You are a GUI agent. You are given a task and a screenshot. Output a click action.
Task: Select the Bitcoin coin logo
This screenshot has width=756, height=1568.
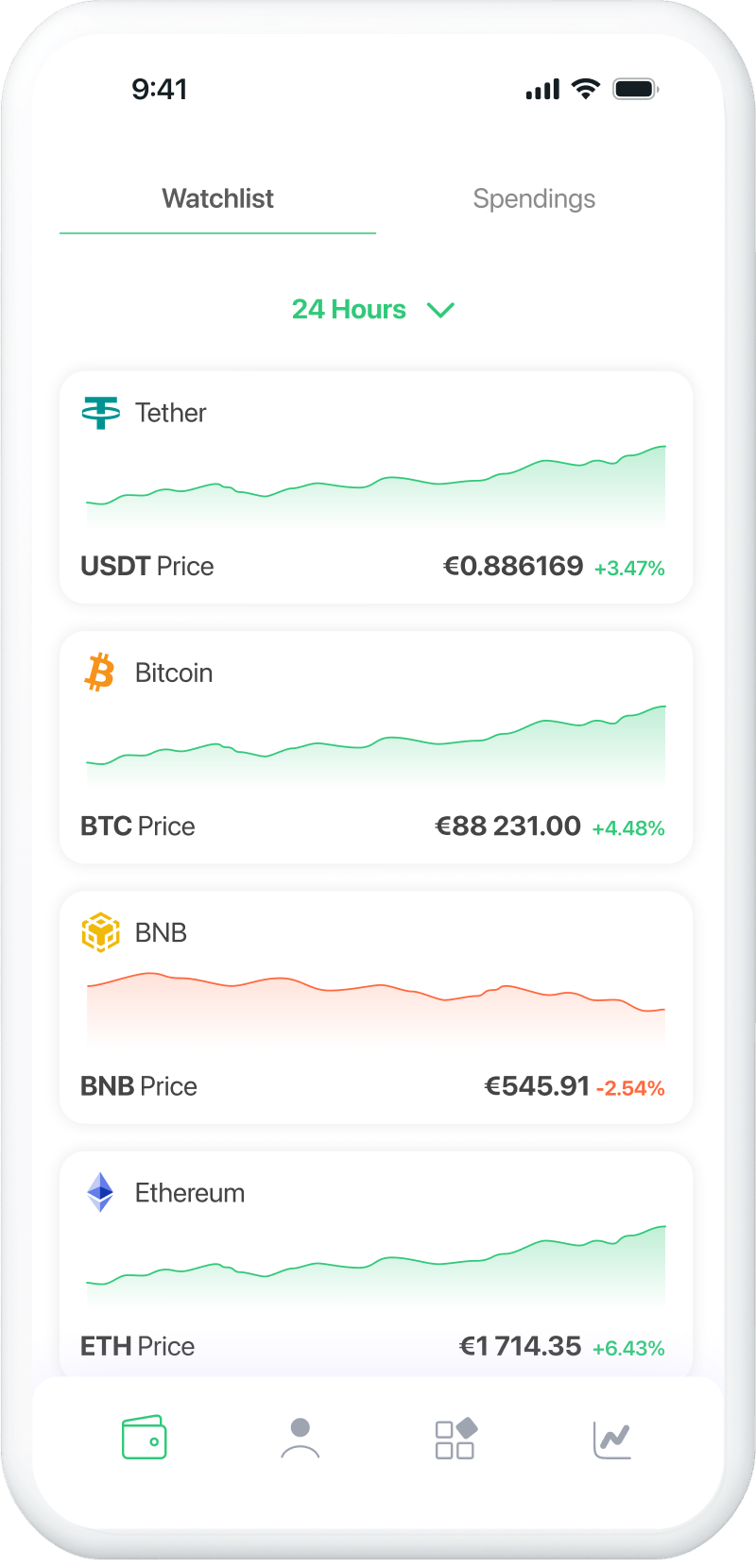tap(101, 673)
